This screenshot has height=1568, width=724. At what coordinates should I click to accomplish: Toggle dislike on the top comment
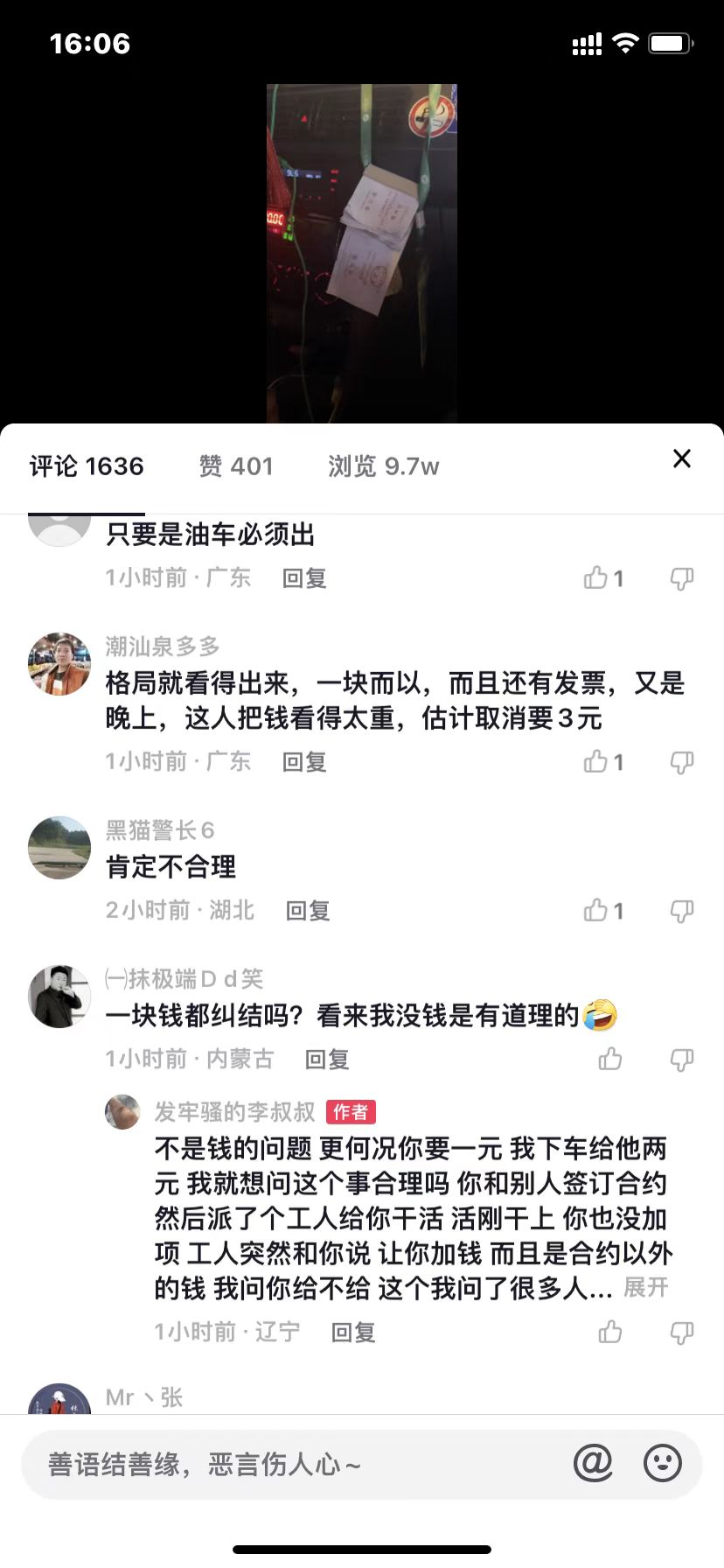click(682, 577)
